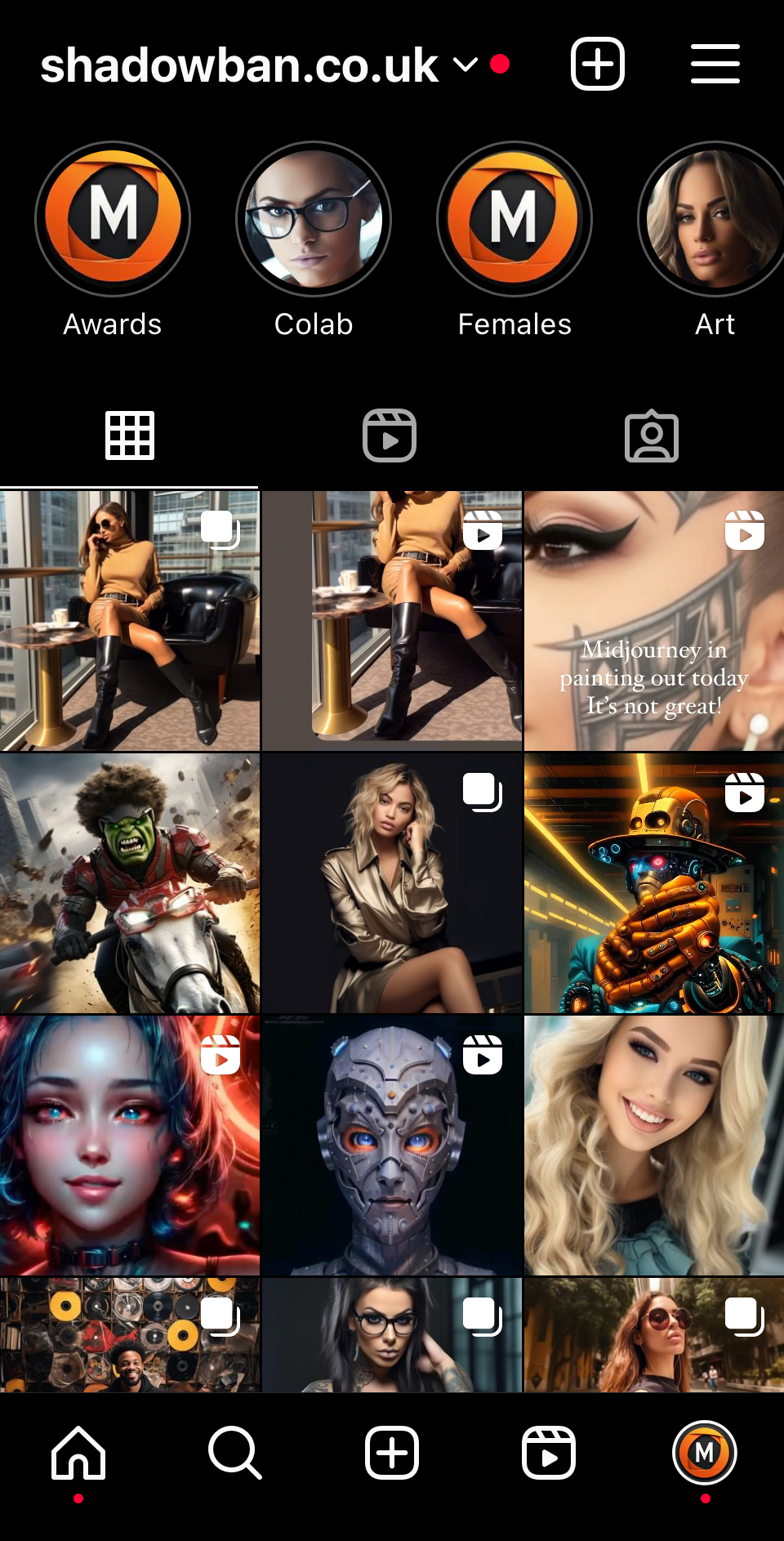
Task: Open the blue-haired anime girl reel
Action: (129, 1145)
